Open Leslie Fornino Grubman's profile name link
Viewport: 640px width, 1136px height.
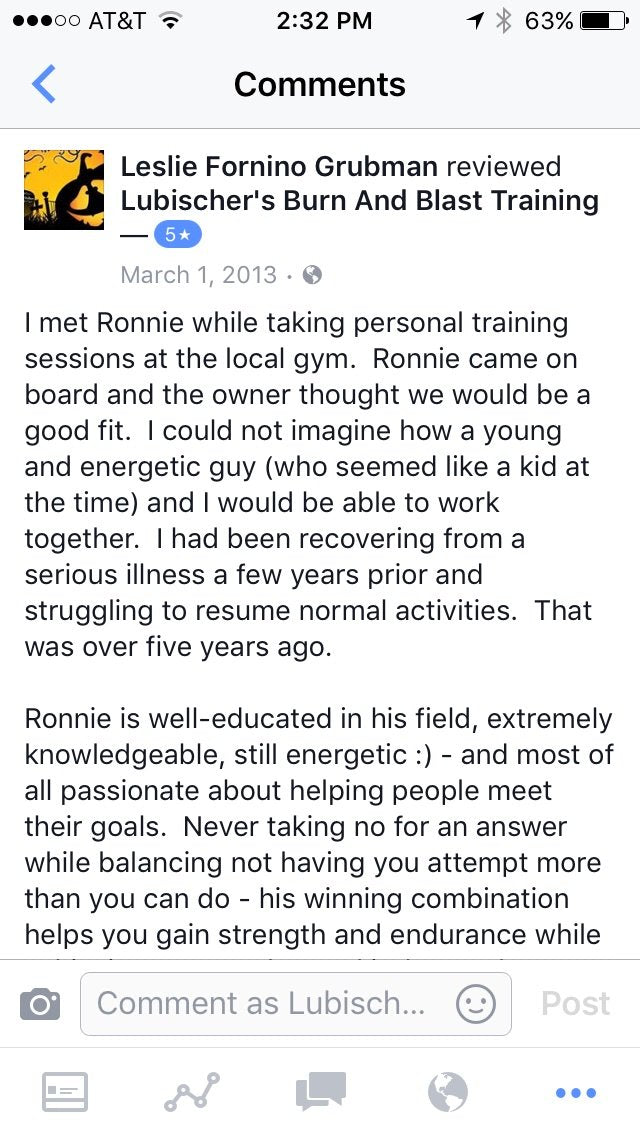tap(279, 167)
